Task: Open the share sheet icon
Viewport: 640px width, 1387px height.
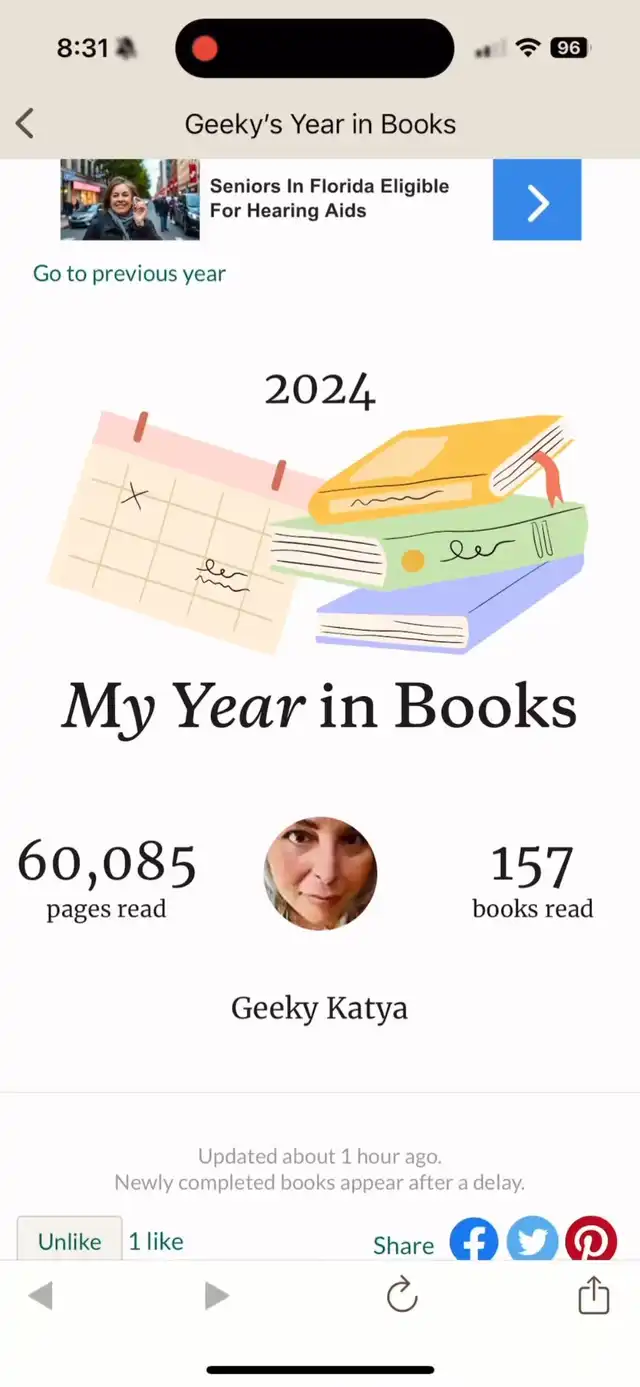Action: [x=593, y=1296]
